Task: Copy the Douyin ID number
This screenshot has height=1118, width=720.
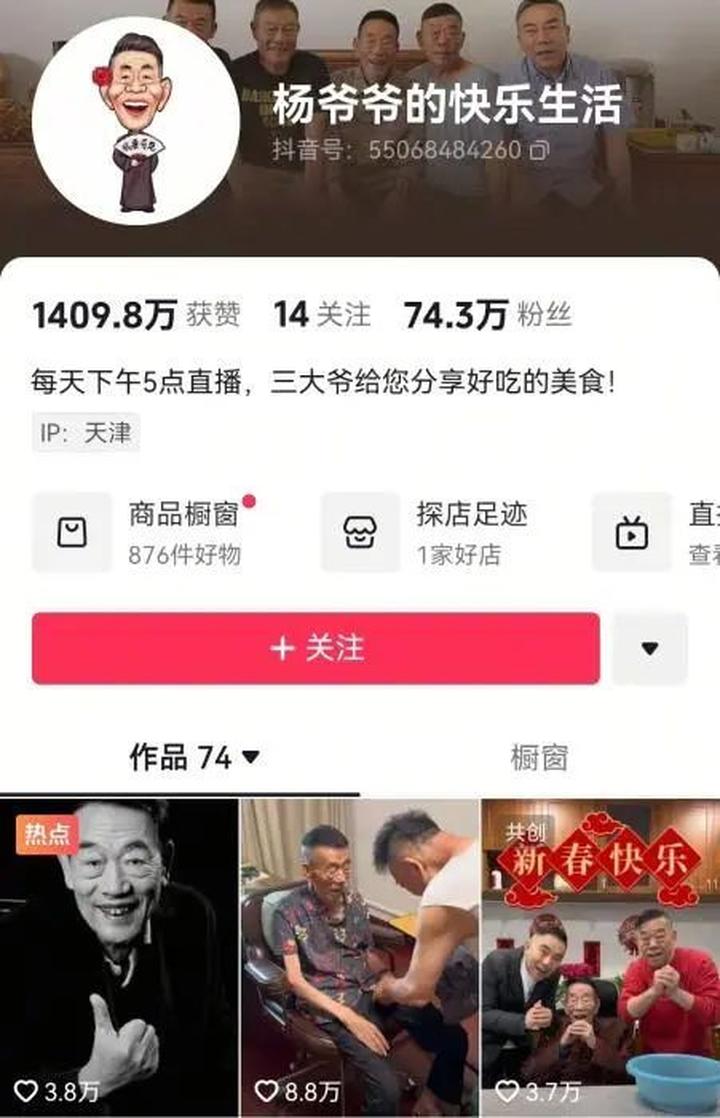Action: pos(539,151)
